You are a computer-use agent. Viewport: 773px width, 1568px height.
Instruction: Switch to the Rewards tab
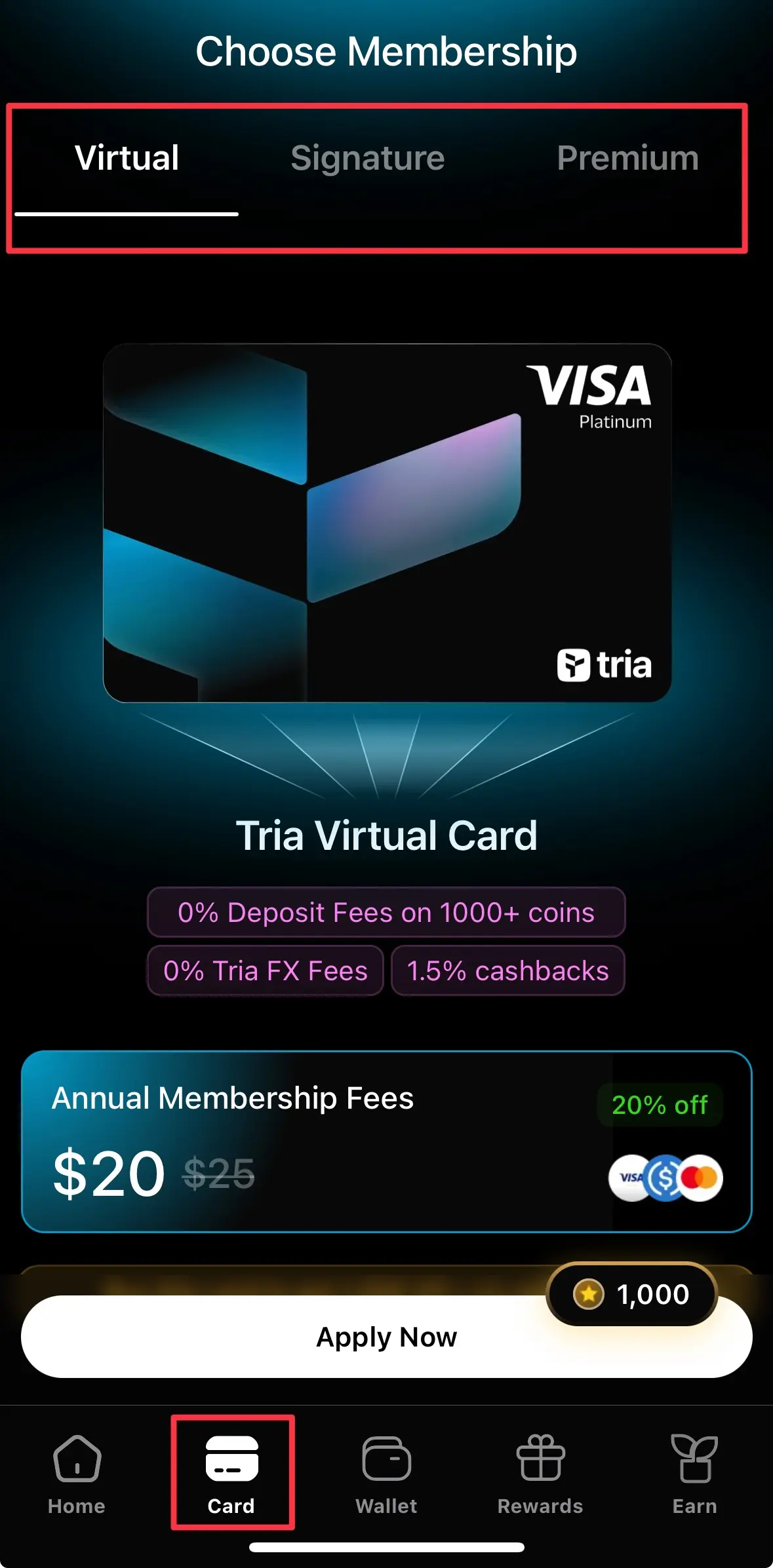coord(540,1474)
